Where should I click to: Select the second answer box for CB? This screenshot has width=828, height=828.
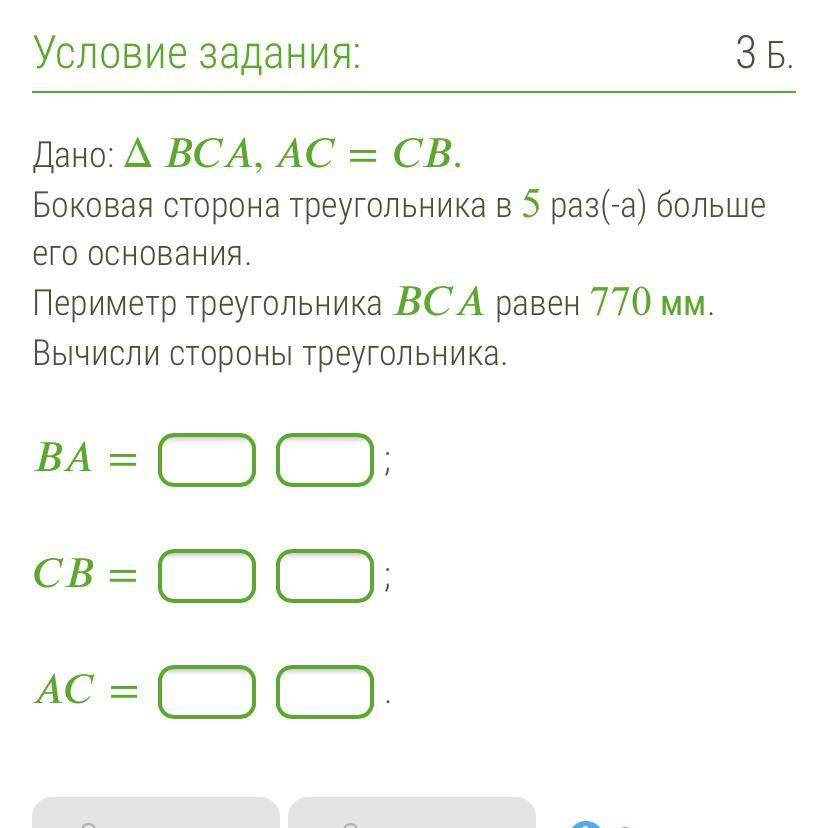click(x=325, y=576)
